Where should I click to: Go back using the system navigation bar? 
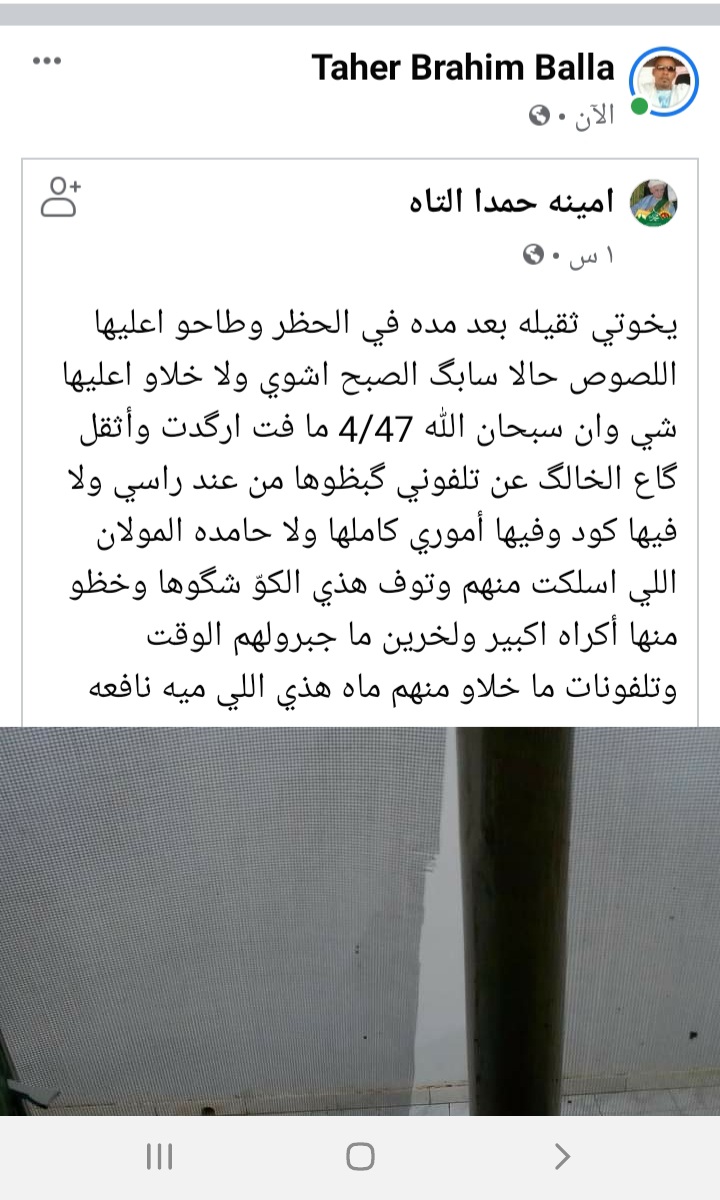(562, 1157)
